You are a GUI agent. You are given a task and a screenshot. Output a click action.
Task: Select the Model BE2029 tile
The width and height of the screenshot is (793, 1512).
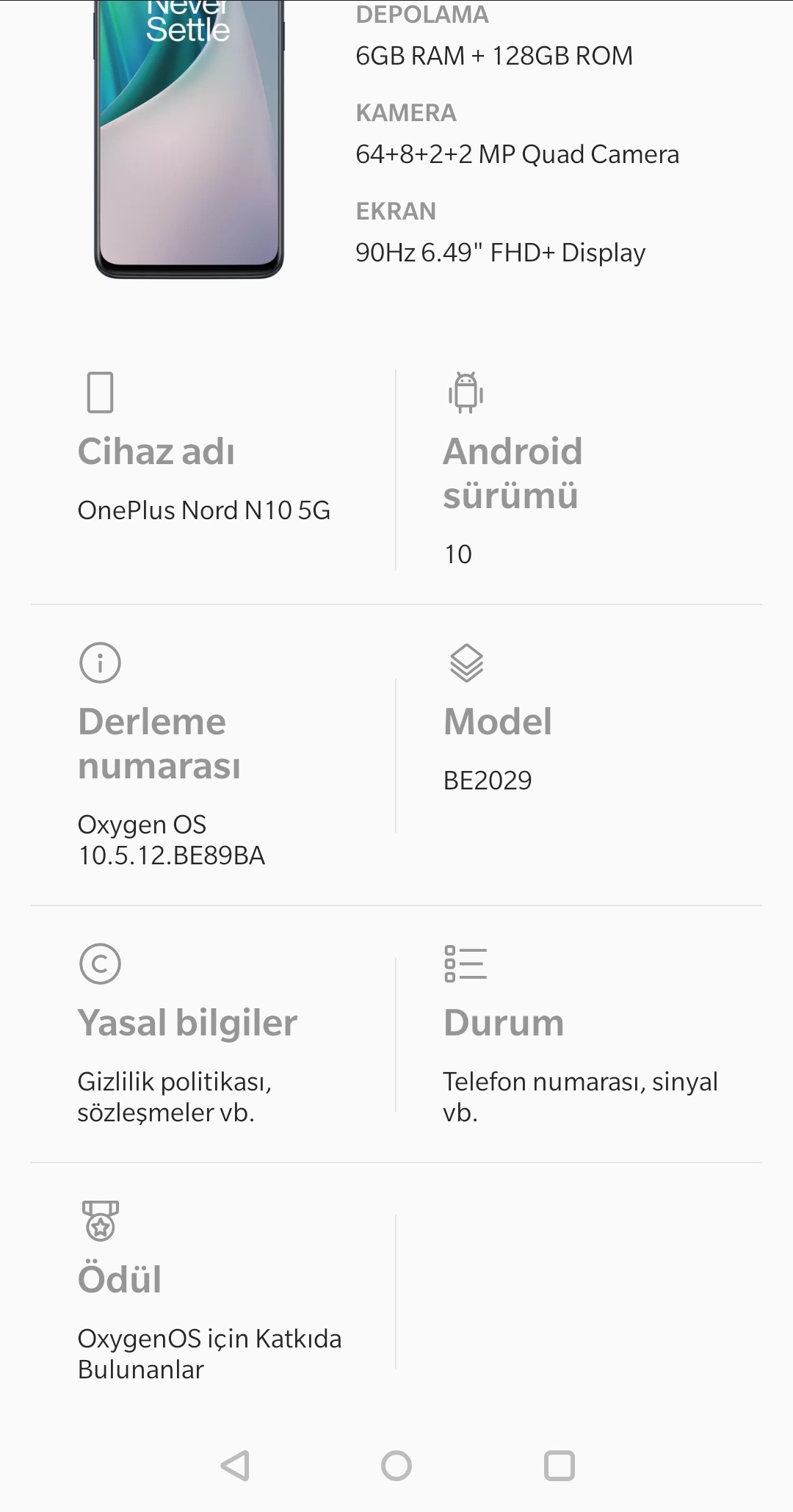[x=579, y=755]
